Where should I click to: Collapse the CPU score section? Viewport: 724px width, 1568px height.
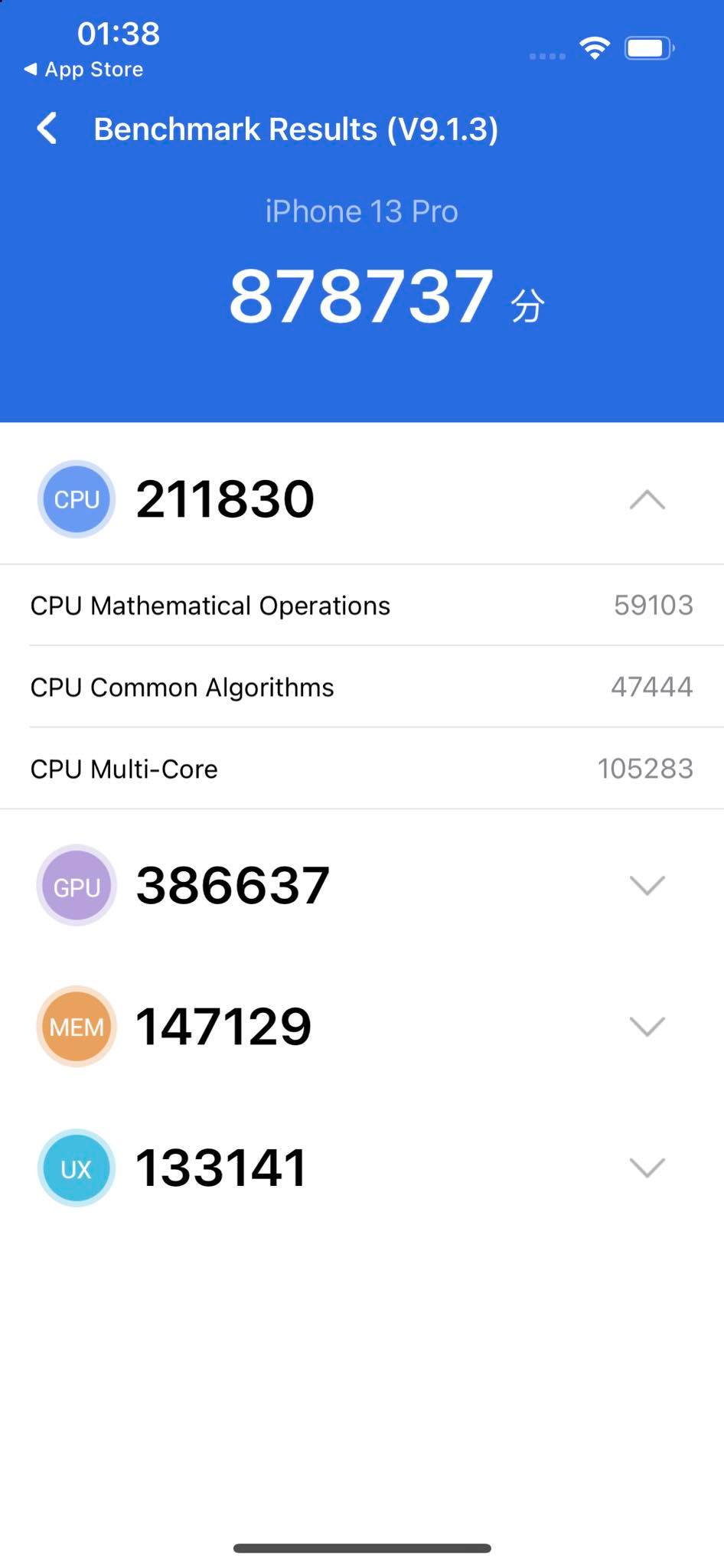647,500
